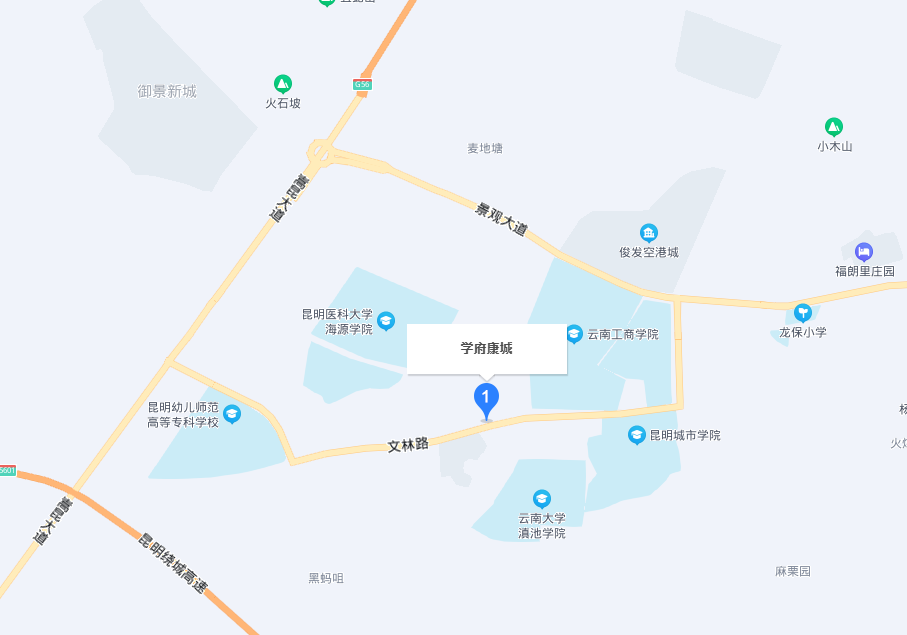
Task: Select 龙保小学 point of interest
Action: click(x=803, y=313)
